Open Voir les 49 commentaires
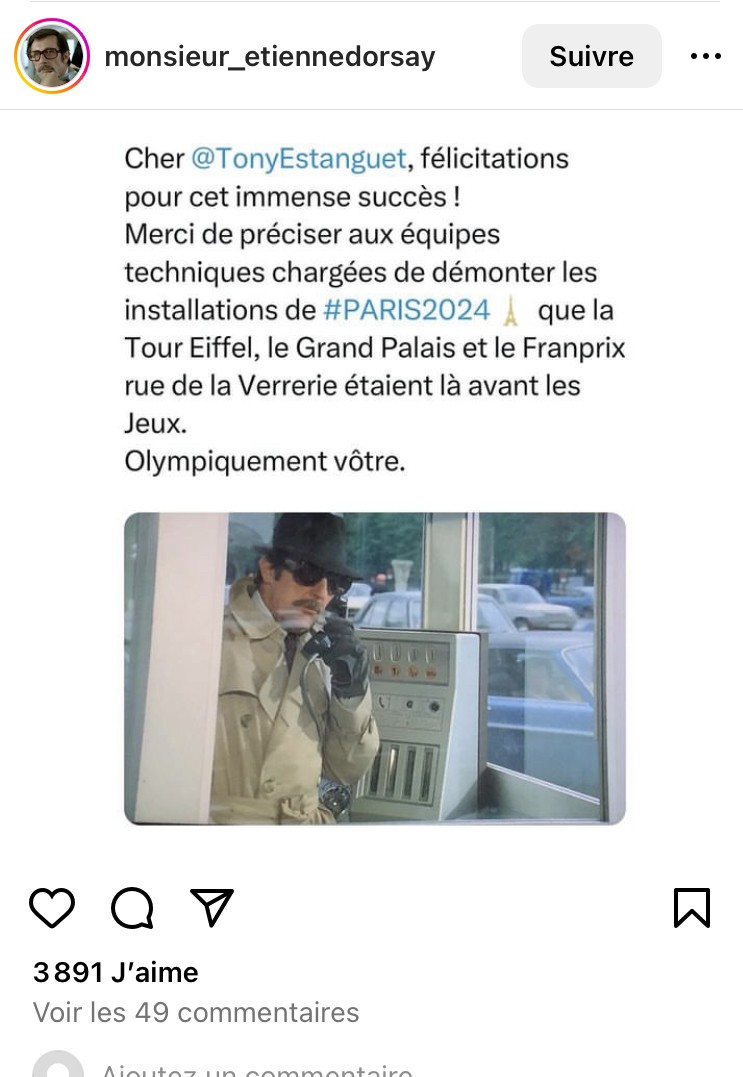This screenshot has height=1077, width=743. pos(196,1012)
